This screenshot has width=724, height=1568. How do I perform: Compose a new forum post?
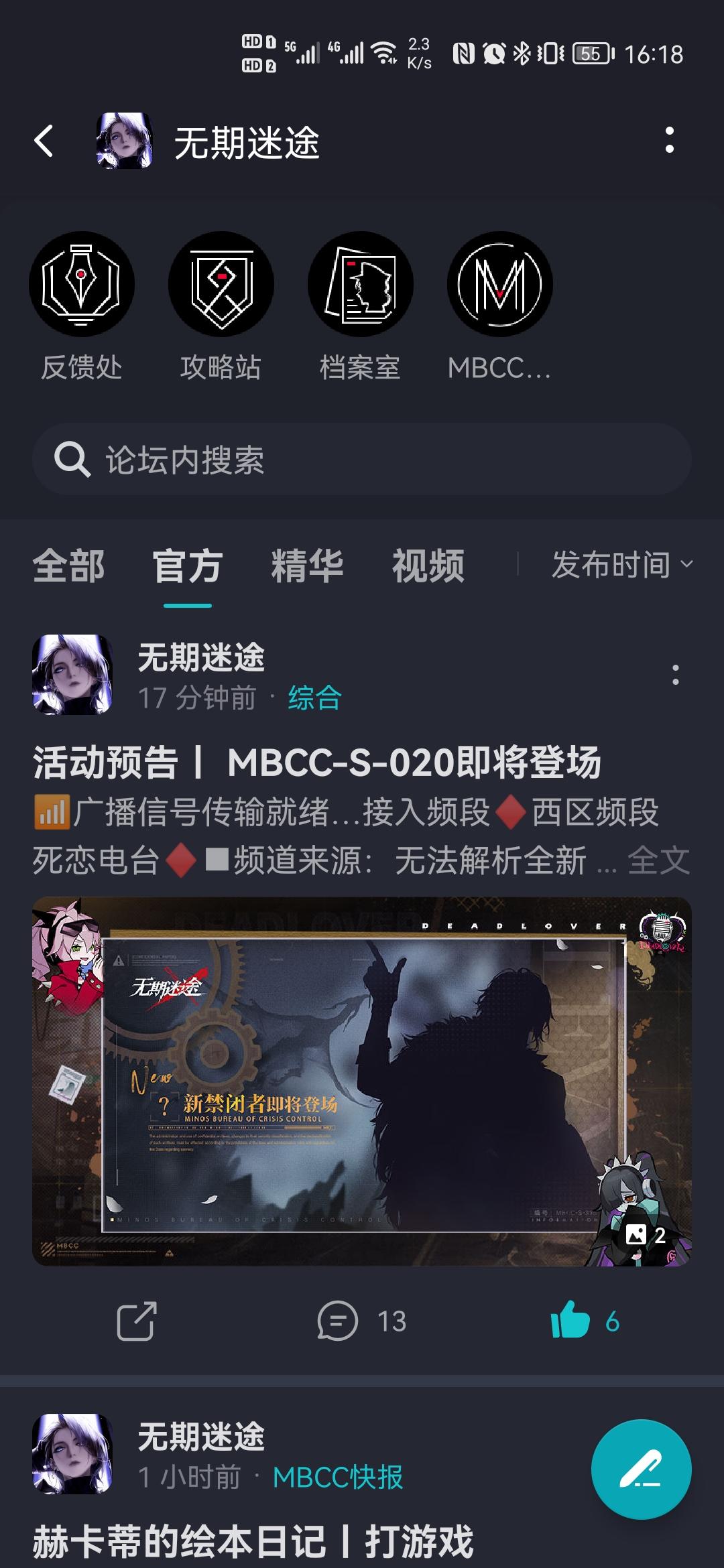(641, 1469)
